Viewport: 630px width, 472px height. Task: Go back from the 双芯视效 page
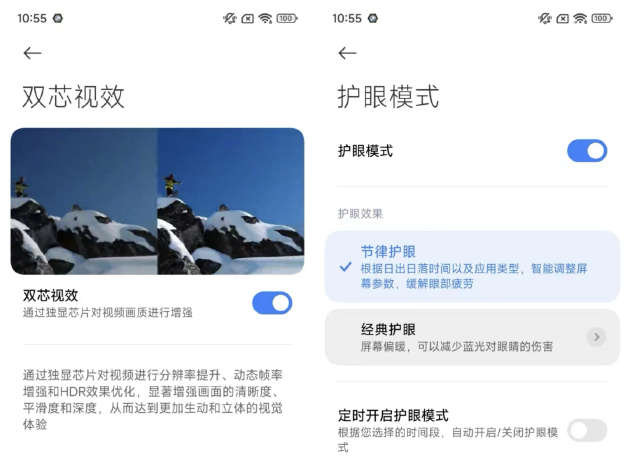32,53
